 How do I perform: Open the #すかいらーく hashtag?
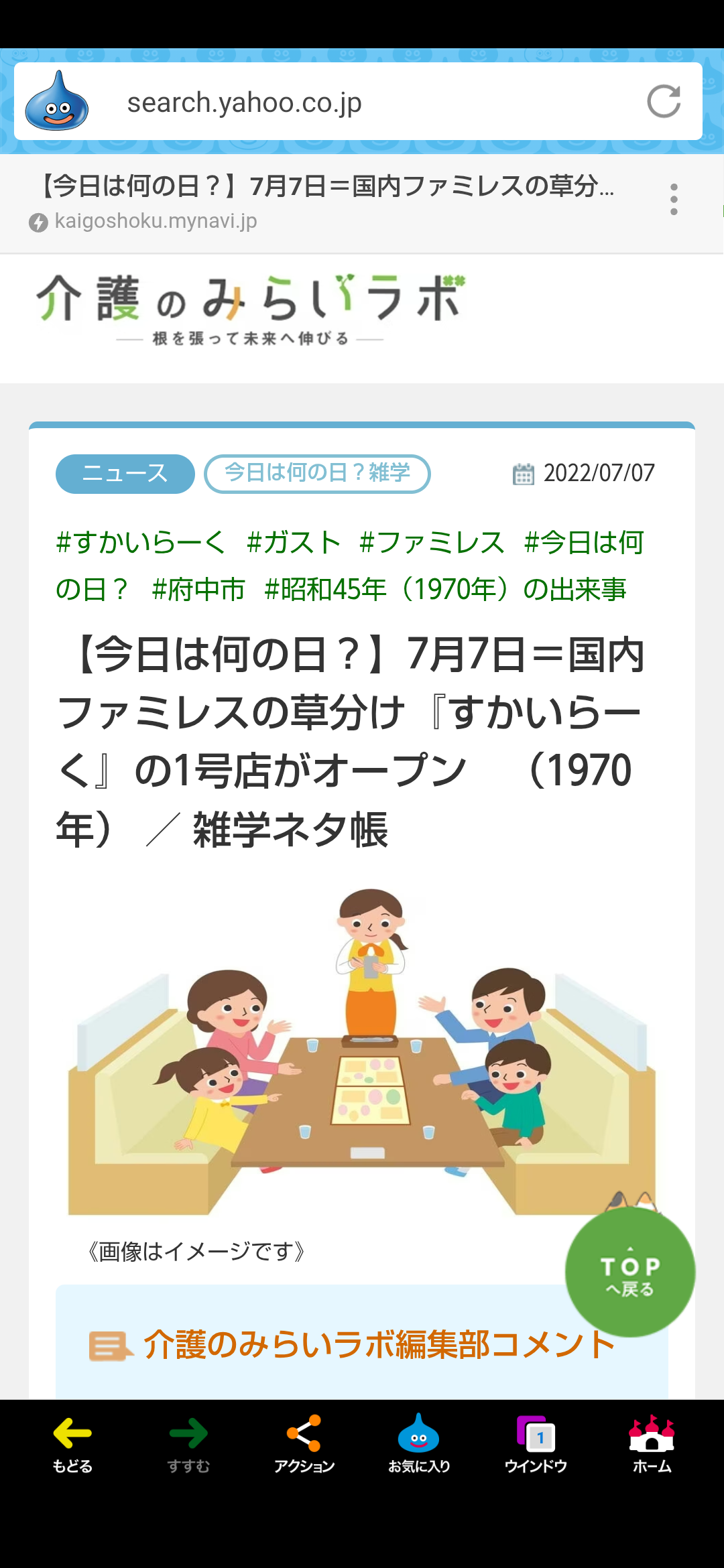click(x=141, y=543)
